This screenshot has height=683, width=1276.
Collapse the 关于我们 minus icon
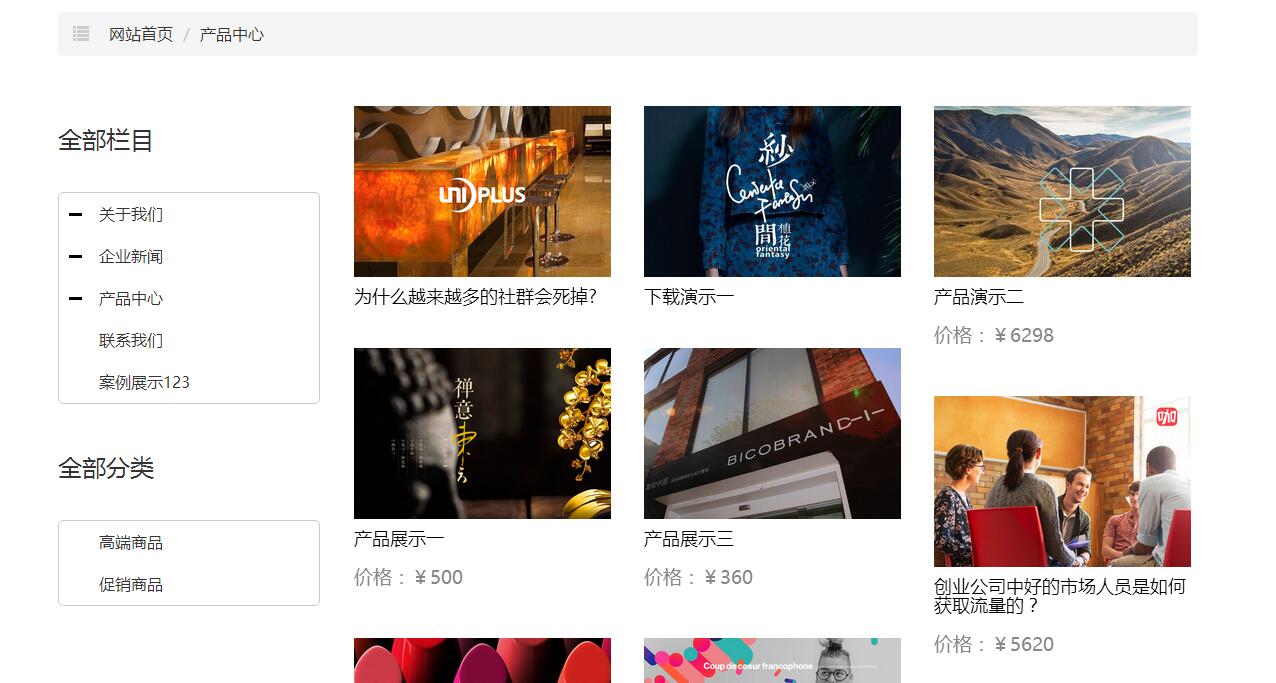point(75,215)
